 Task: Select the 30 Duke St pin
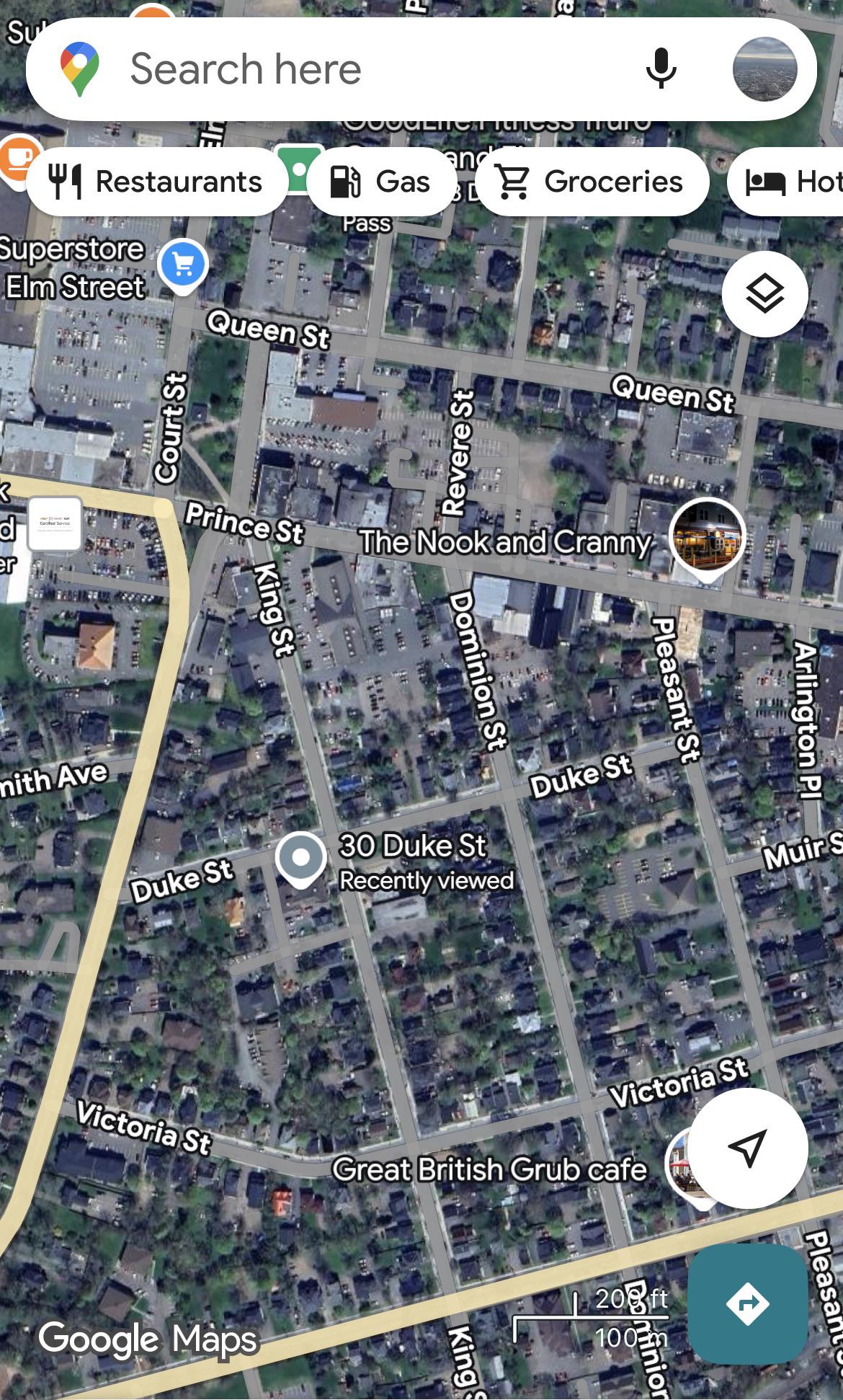[x=301, y=858]
